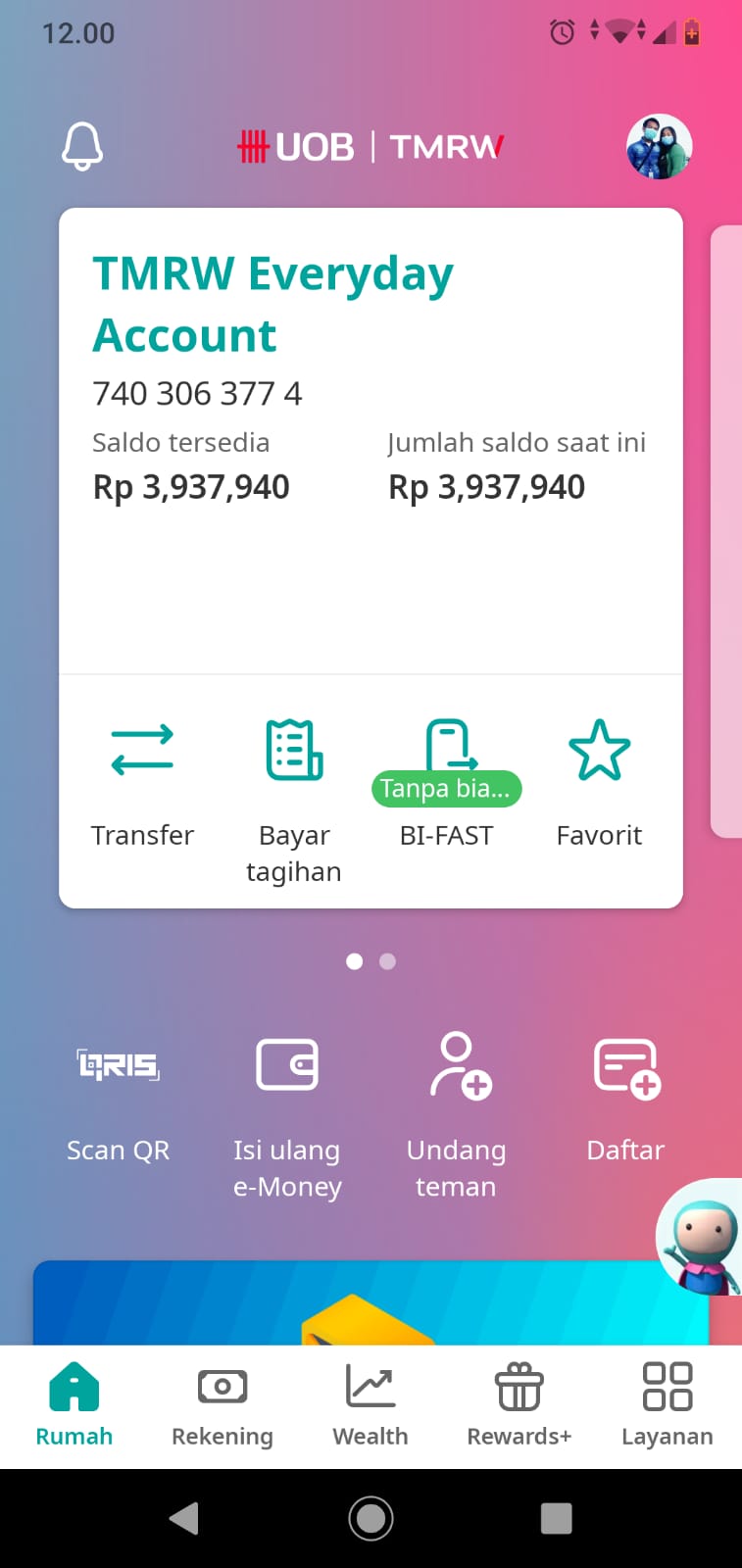Image resolution: width=742 pixels, height=1568 pixels.
Task: Switch to the Rekening tab
Action: coord(223,1406)
